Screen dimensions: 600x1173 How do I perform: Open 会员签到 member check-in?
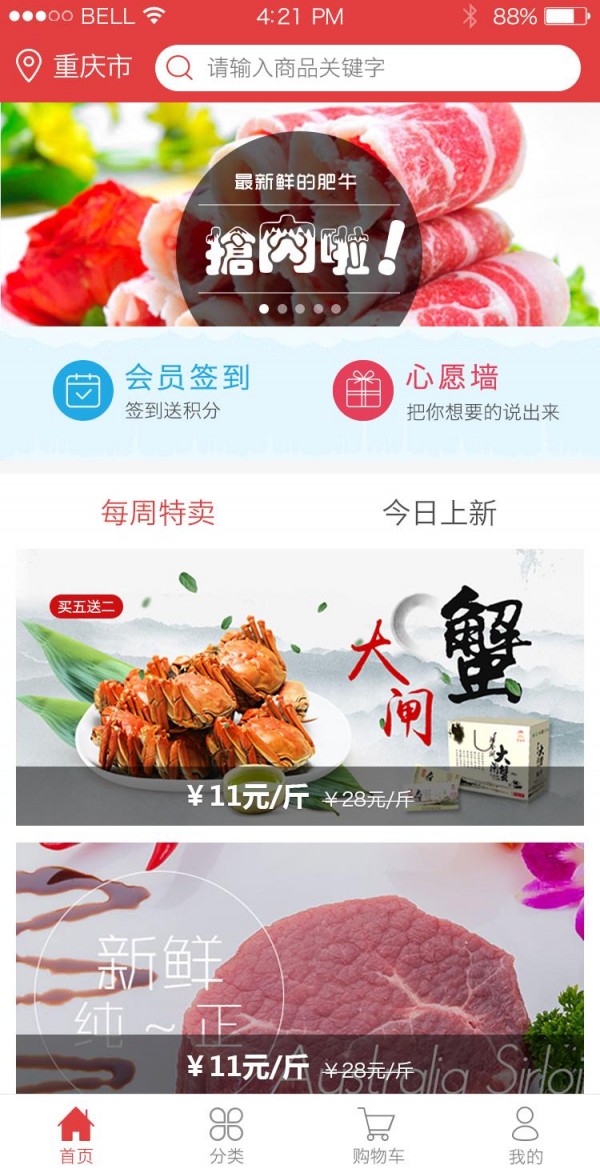coord(152,391)
